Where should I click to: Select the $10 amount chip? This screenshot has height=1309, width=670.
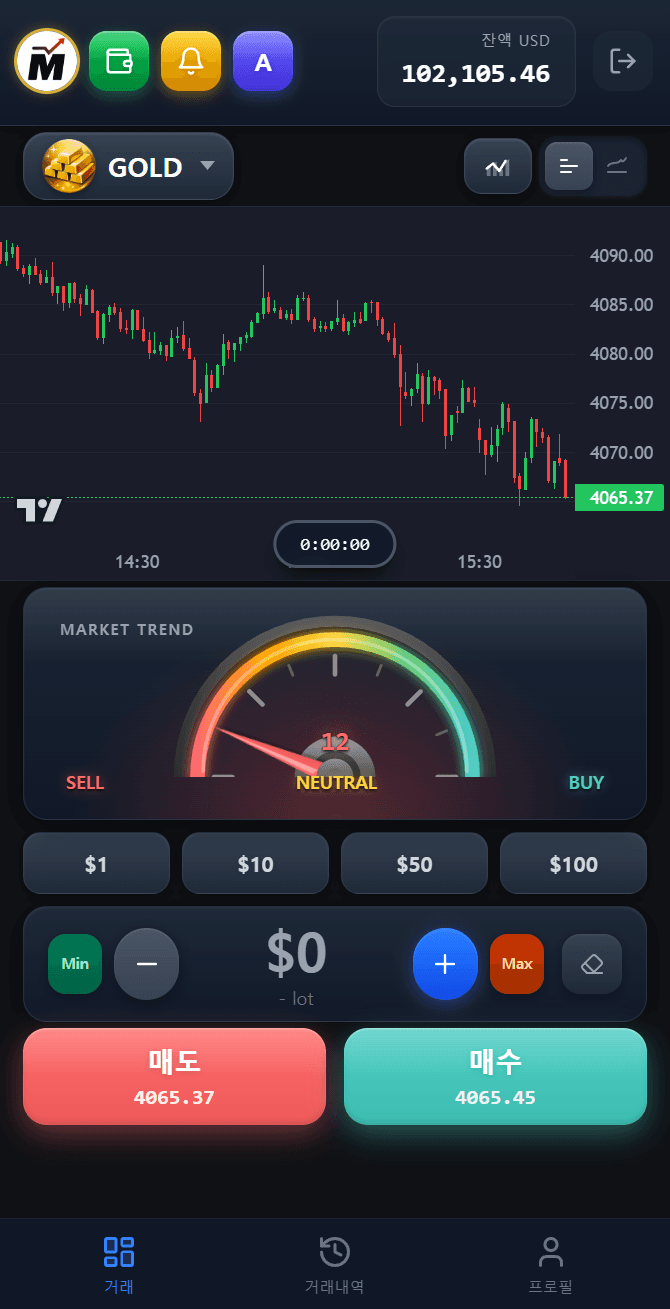click(255, 863)
